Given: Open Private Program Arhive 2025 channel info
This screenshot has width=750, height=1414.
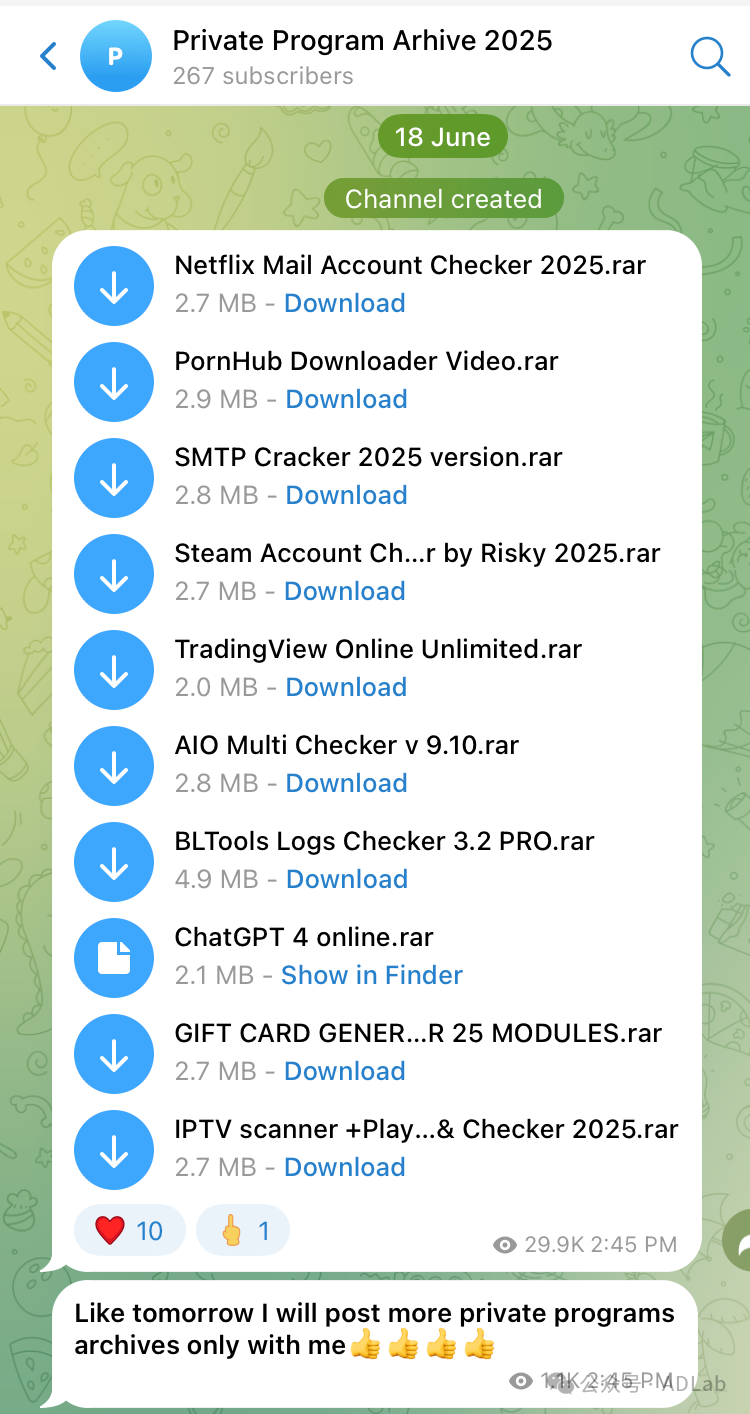Looking at the screenshot, I should point(361,56).
